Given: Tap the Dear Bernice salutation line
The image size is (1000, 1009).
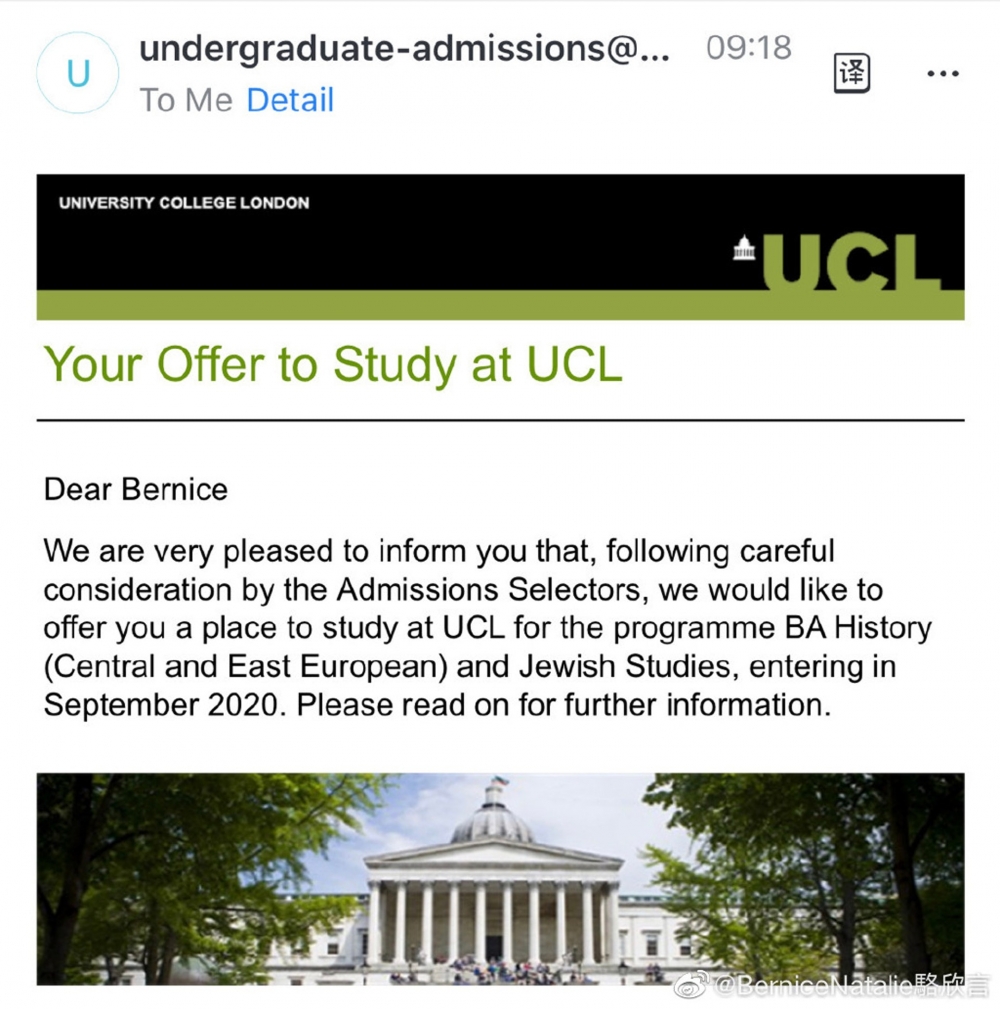Looking at the screenshot, I should click(133, 490).
